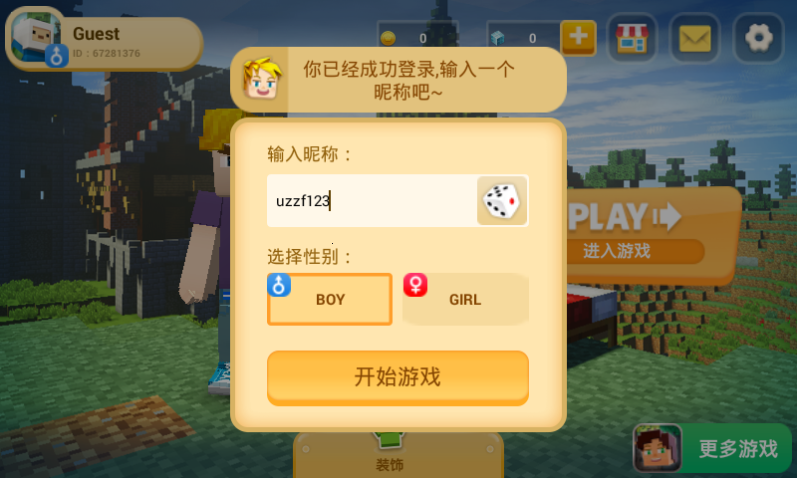Open the mail inbox

(x=694, y=39)
